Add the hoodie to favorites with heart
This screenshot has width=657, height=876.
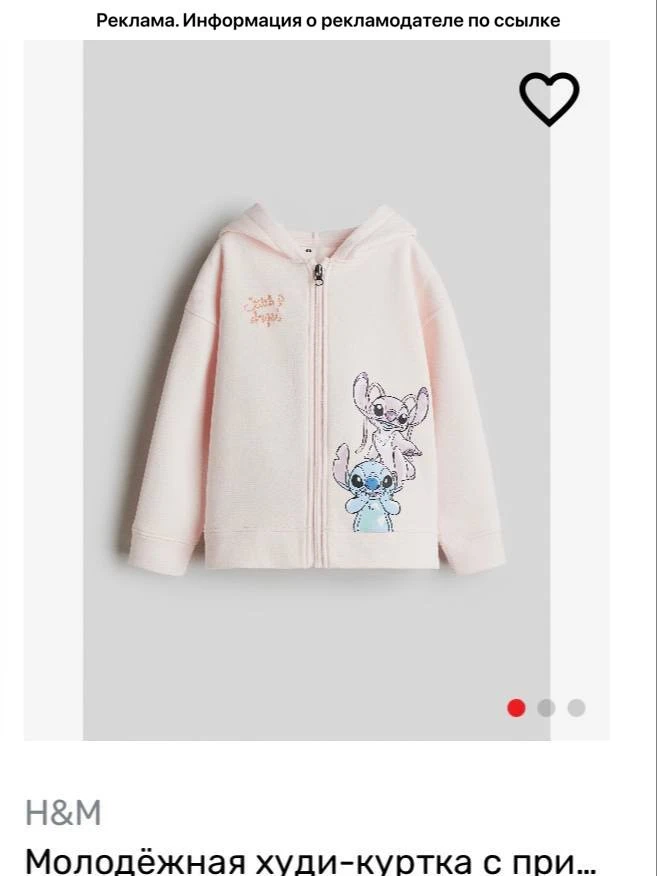549,99
